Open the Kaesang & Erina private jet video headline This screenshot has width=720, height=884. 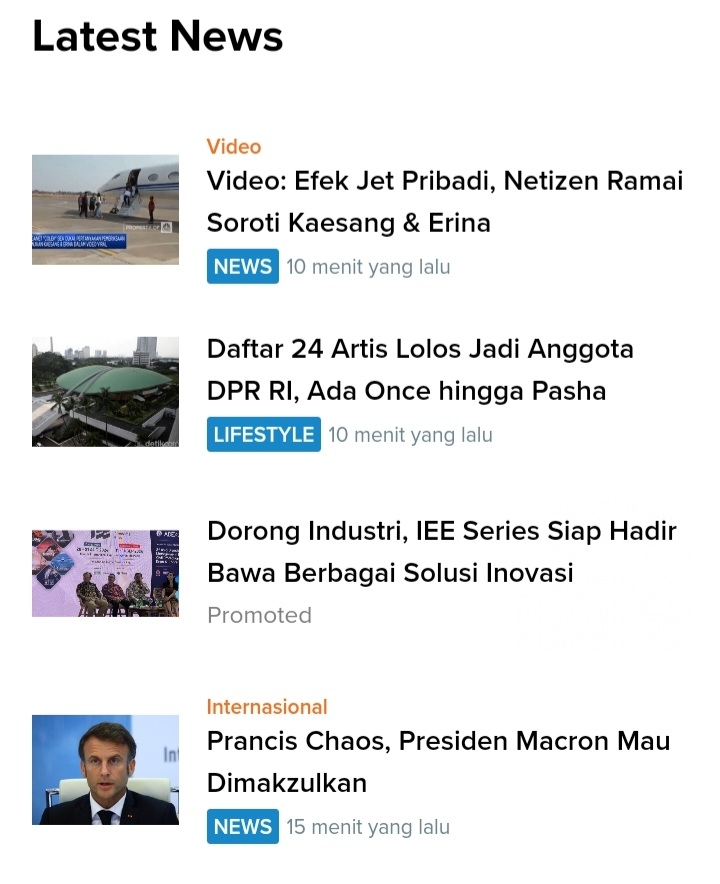coord(444,202)
